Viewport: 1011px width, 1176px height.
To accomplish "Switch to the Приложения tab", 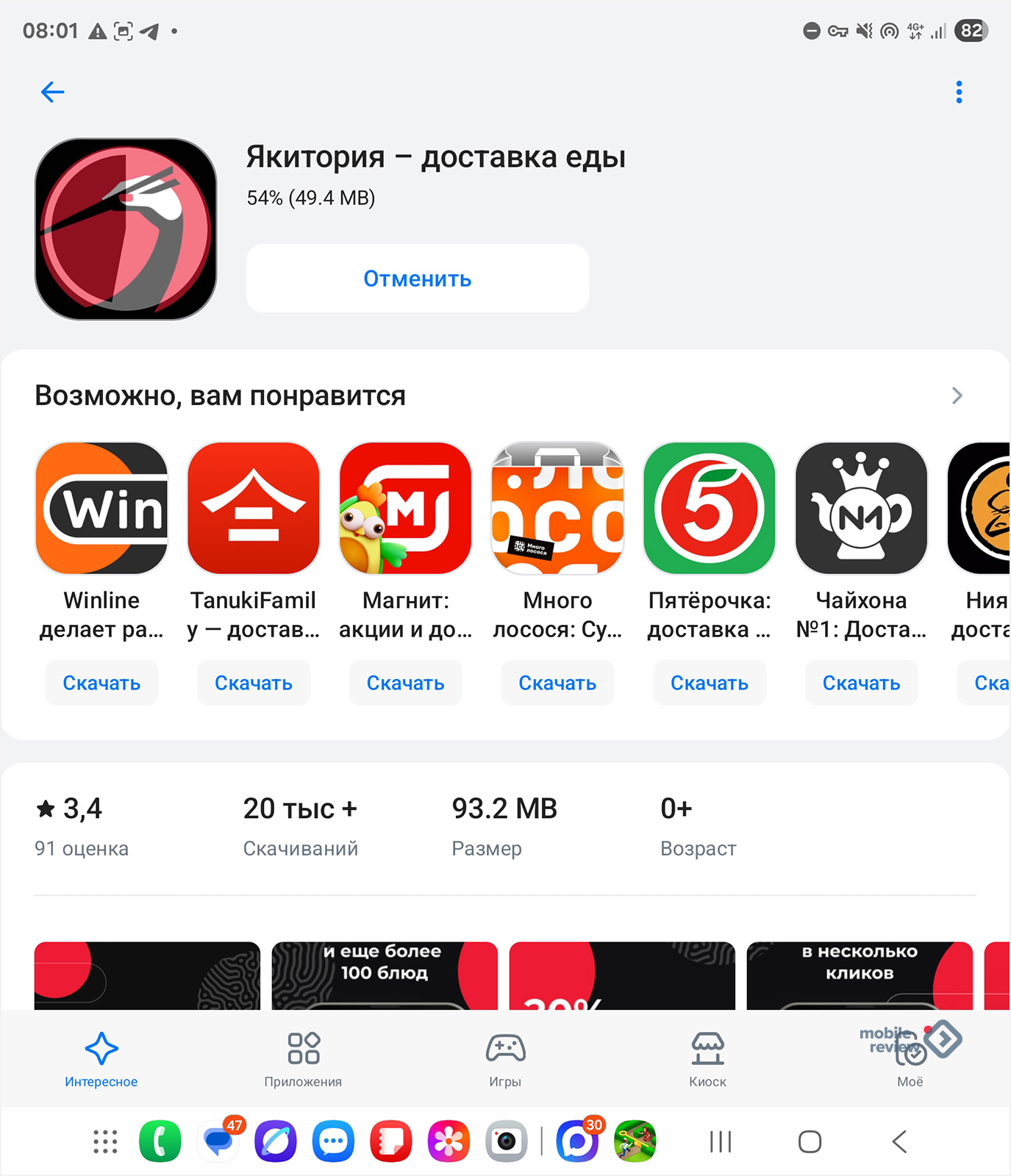I will [303, 1058].
